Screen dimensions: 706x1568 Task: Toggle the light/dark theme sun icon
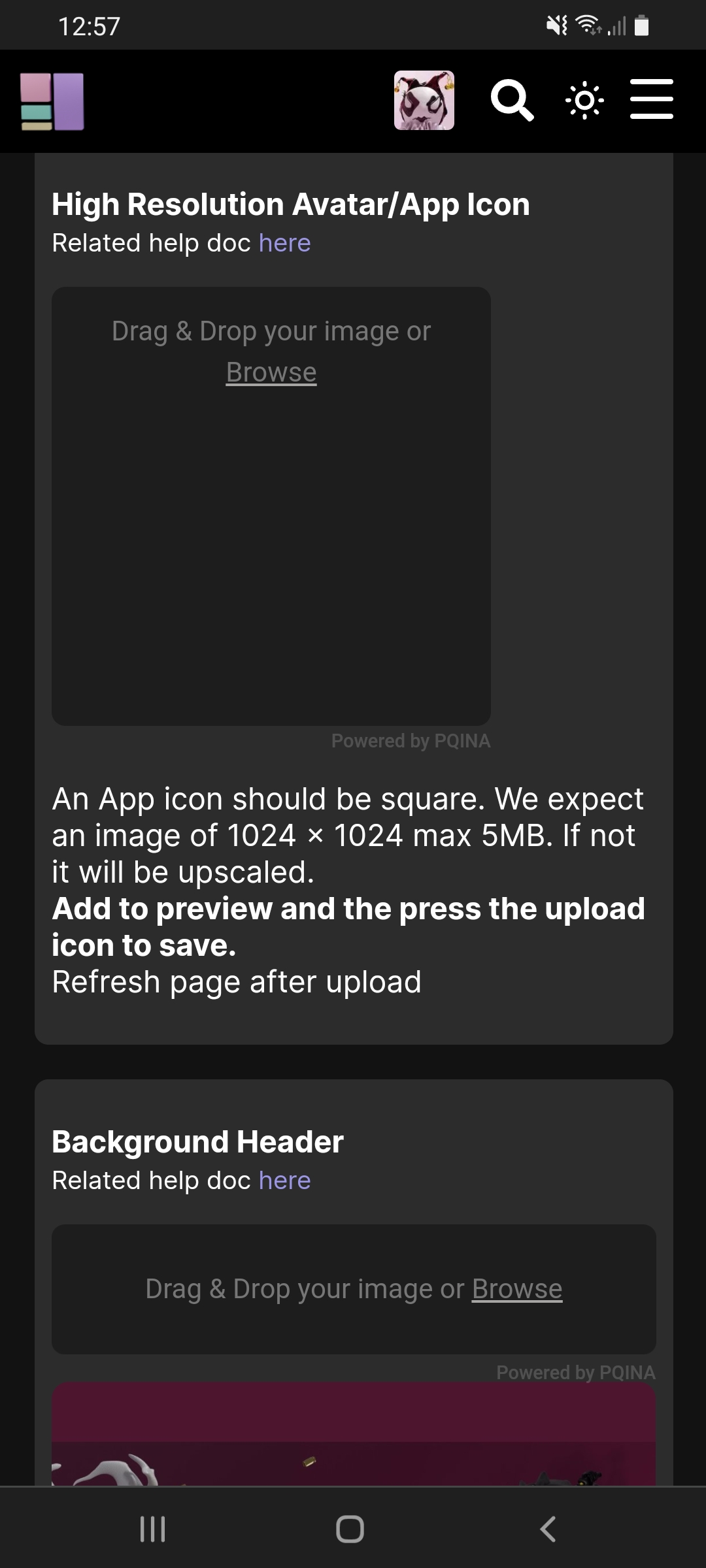[584, 101]
